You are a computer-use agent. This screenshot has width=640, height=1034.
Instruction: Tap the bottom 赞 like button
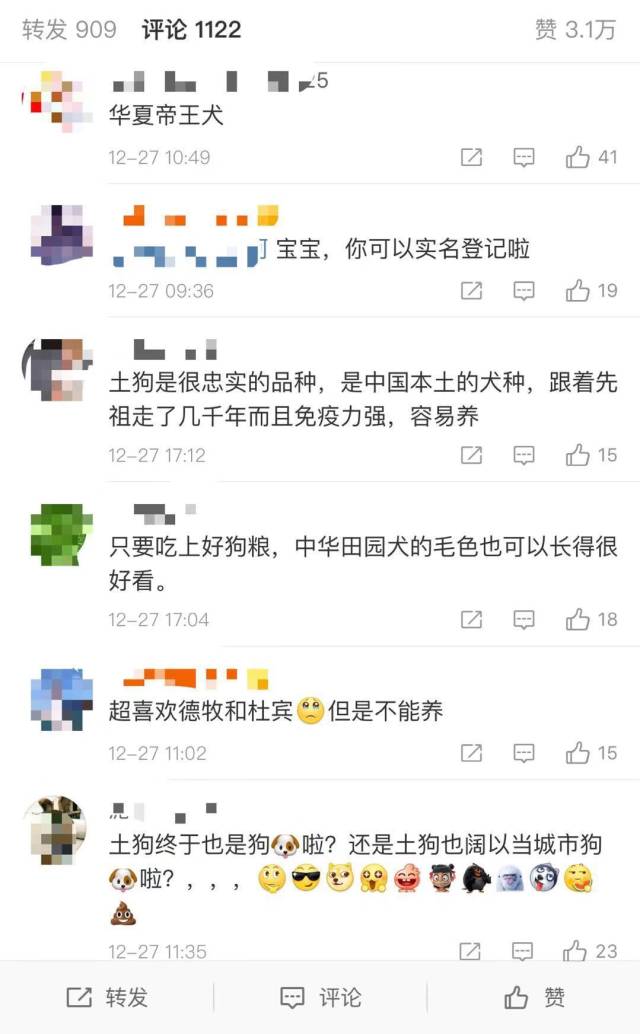[x=534, y=997]
